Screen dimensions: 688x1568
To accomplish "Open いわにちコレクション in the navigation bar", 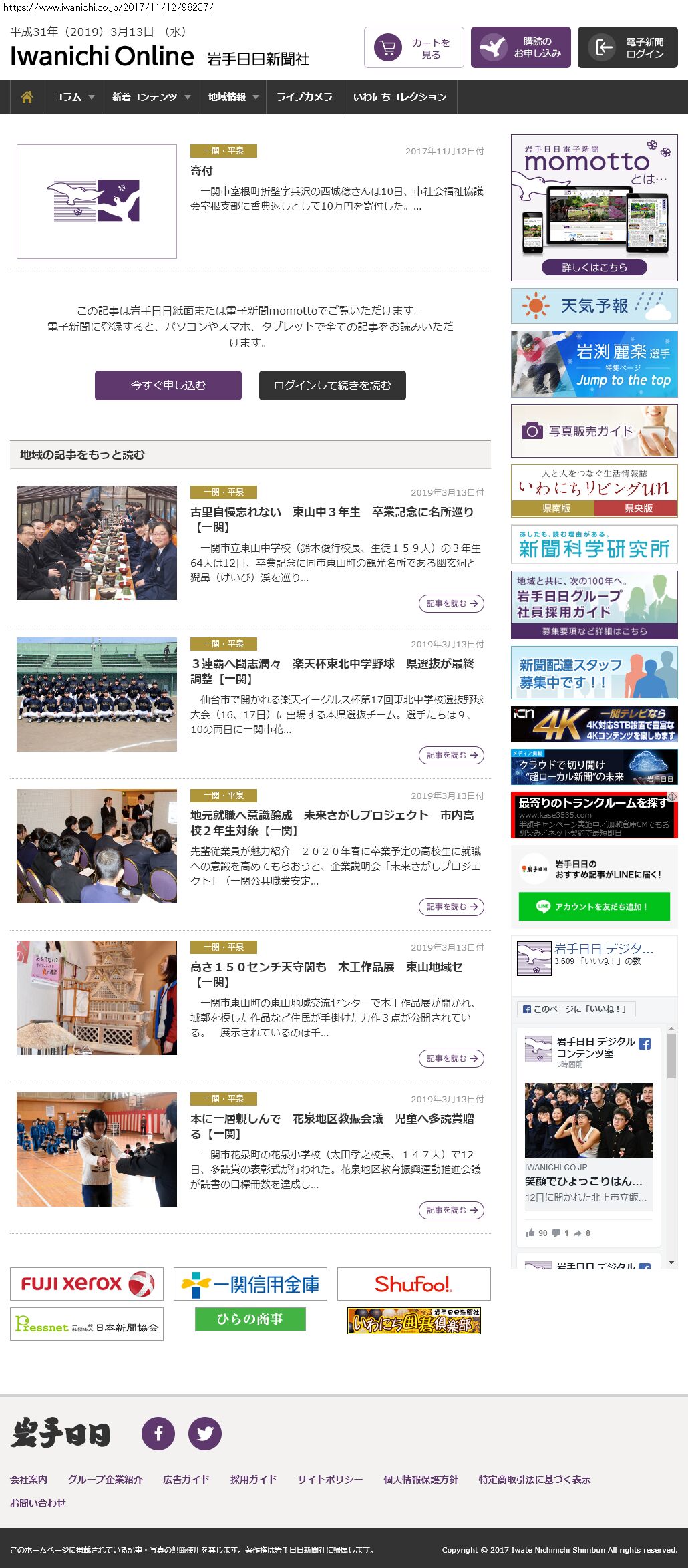I will [x=400, y=97].
